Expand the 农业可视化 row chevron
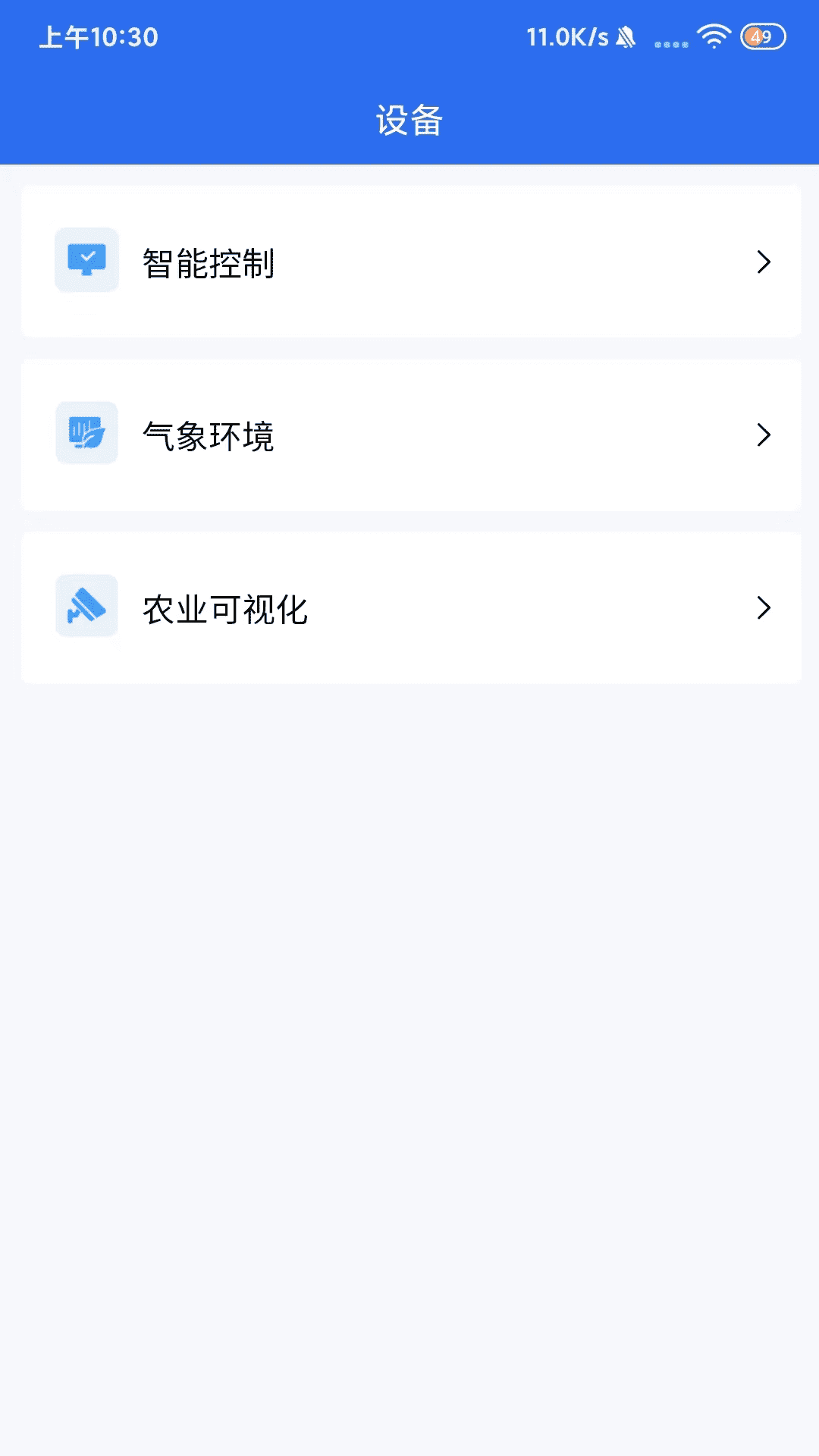Viewport: 819px width, 1456px height. point(764,607)
